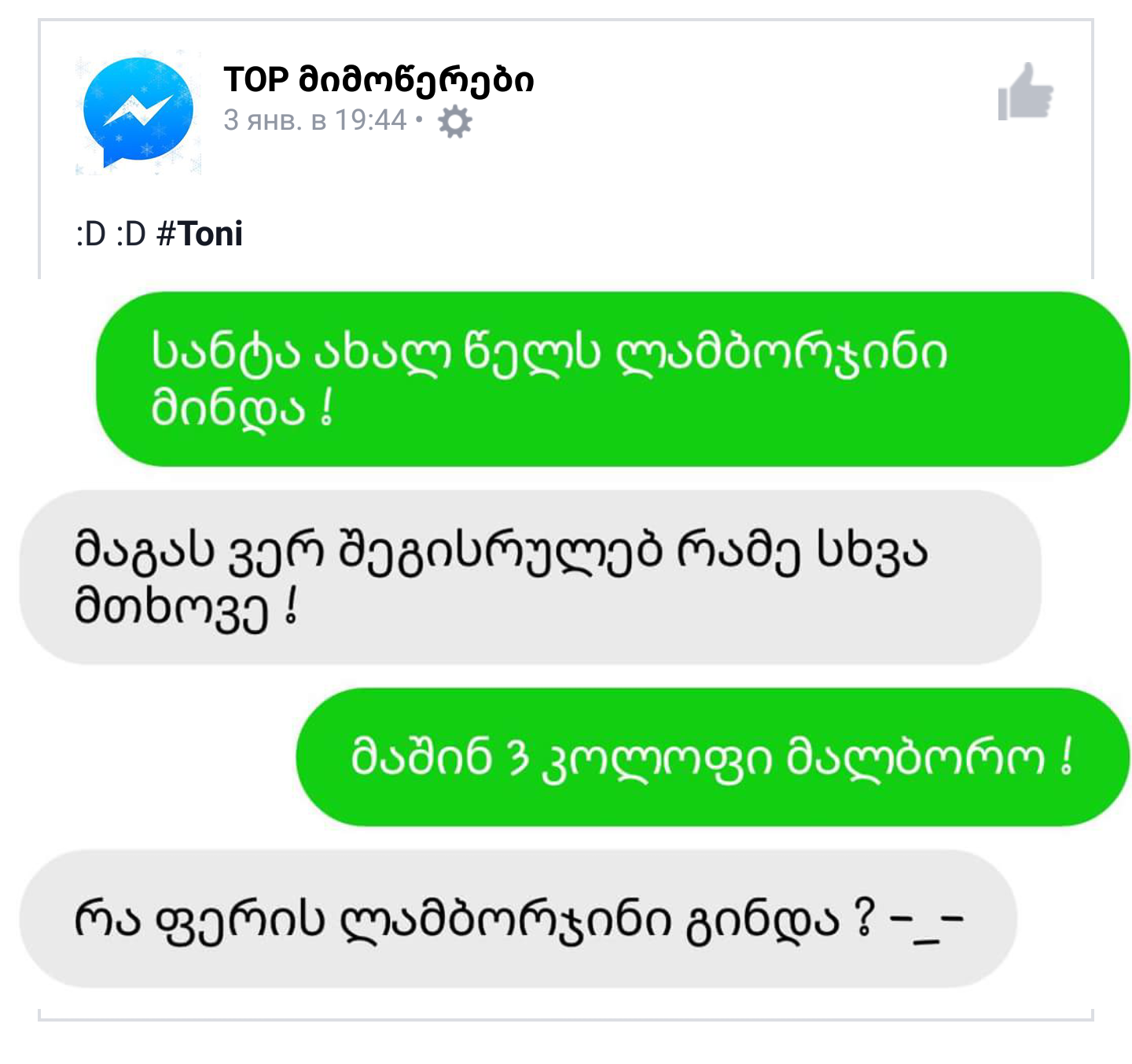The image size is (1132, 1064).
Task: Open the TOP მიმოწერები page avatar
Action: pyautogui.click(x=138, y=113)
